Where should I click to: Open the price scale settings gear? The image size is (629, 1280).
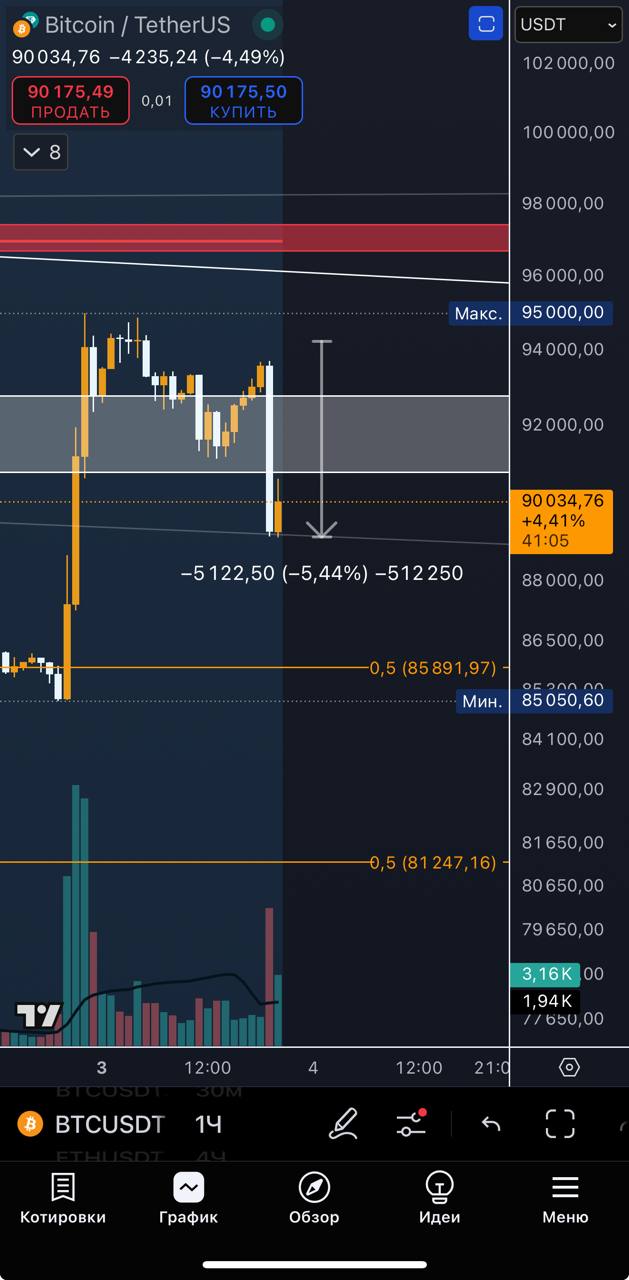569,1067
